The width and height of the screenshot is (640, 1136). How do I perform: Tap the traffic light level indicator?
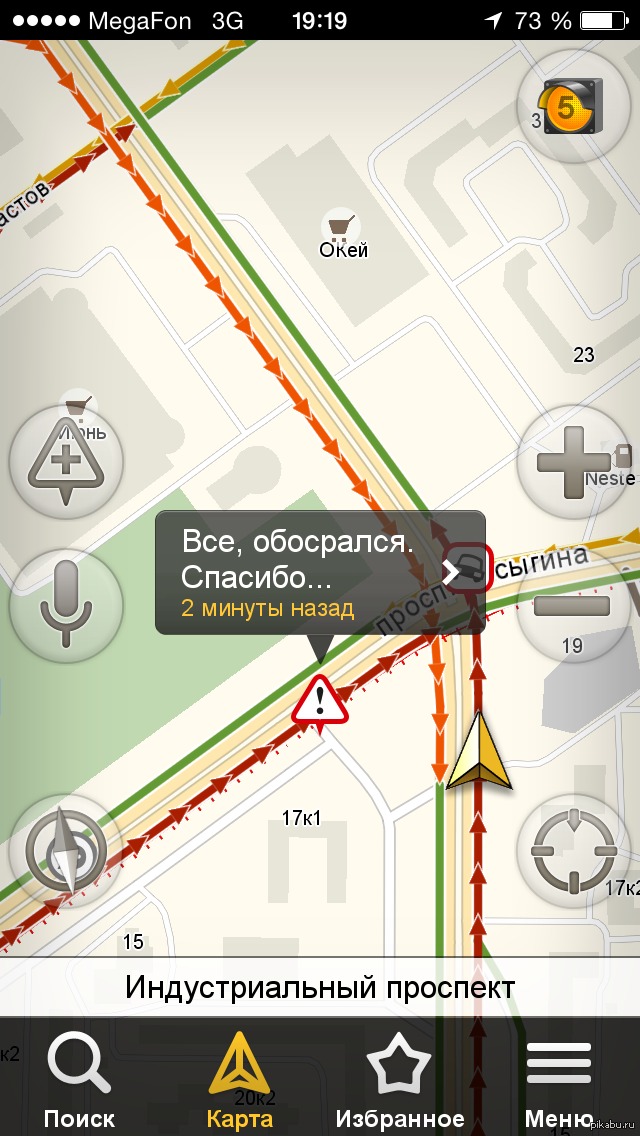click(571, 105)
